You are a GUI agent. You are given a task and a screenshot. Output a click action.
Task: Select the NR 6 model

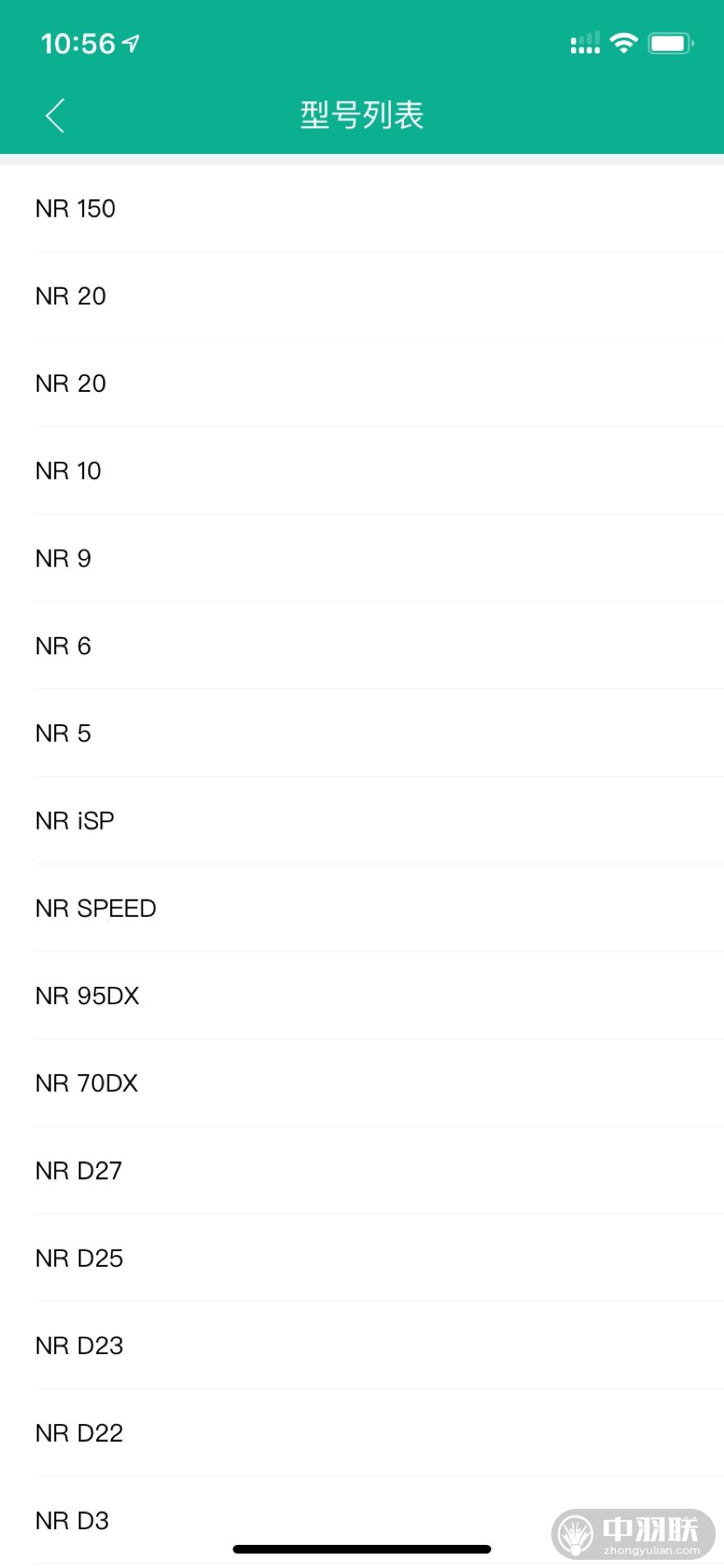click(362, 645)
